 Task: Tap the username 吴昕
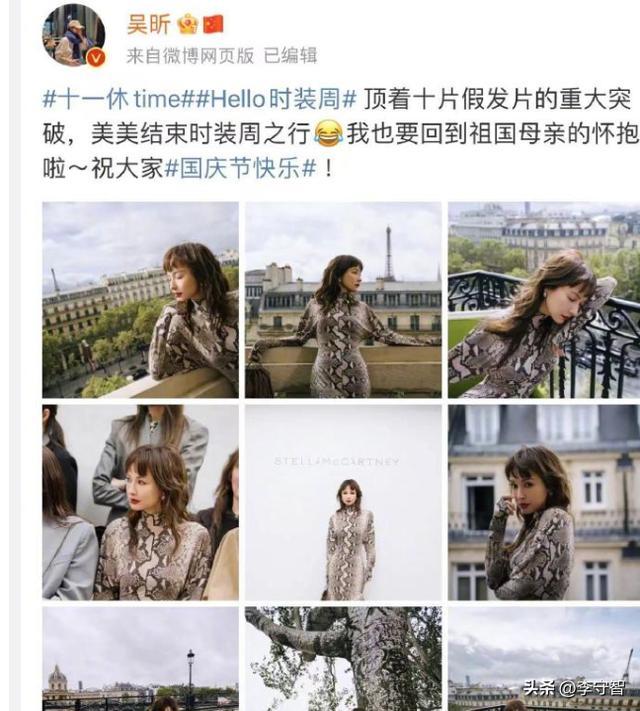point(148,24)
